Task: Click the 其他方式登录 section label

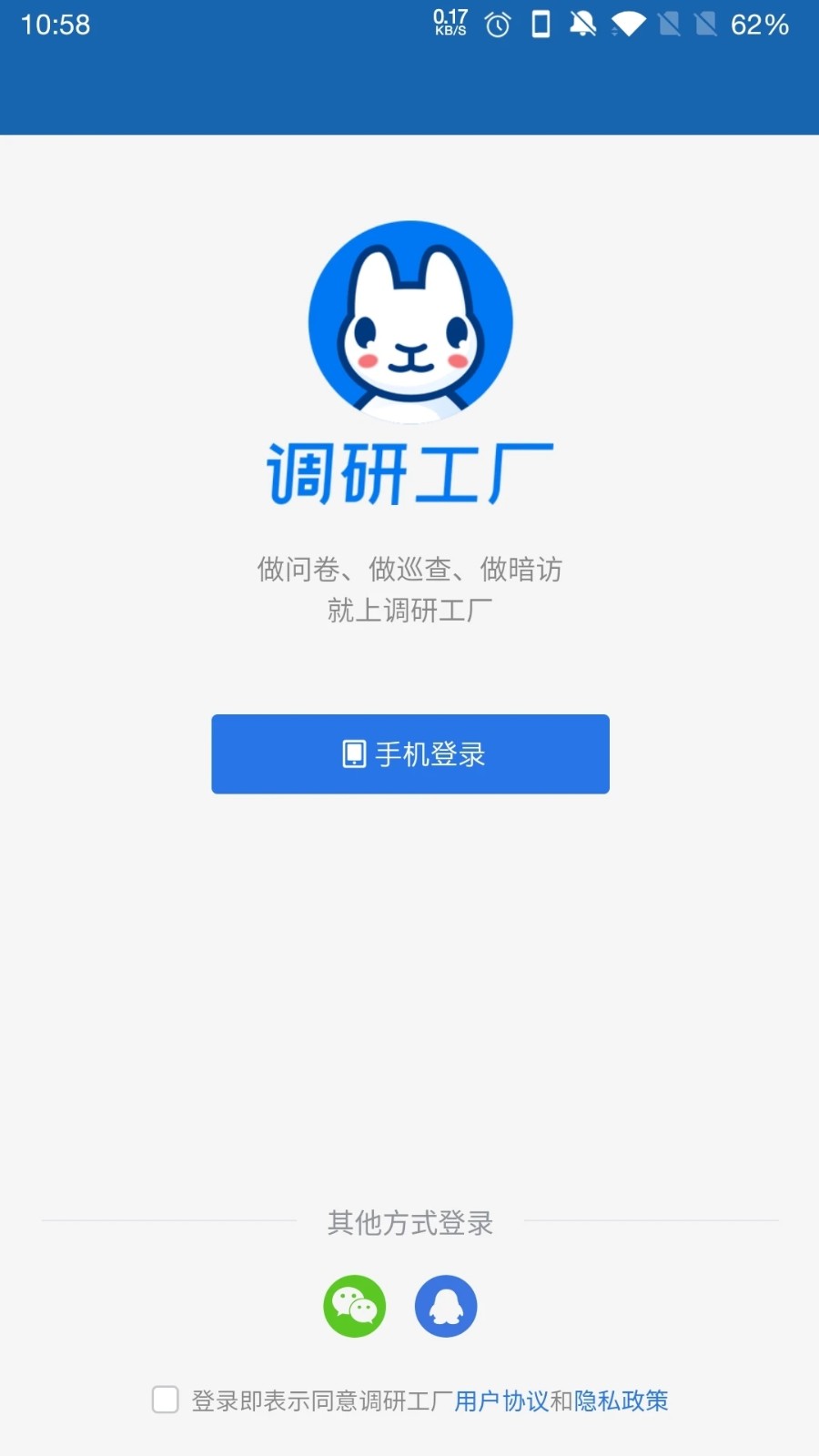Action: click(x=410, y=1223)
